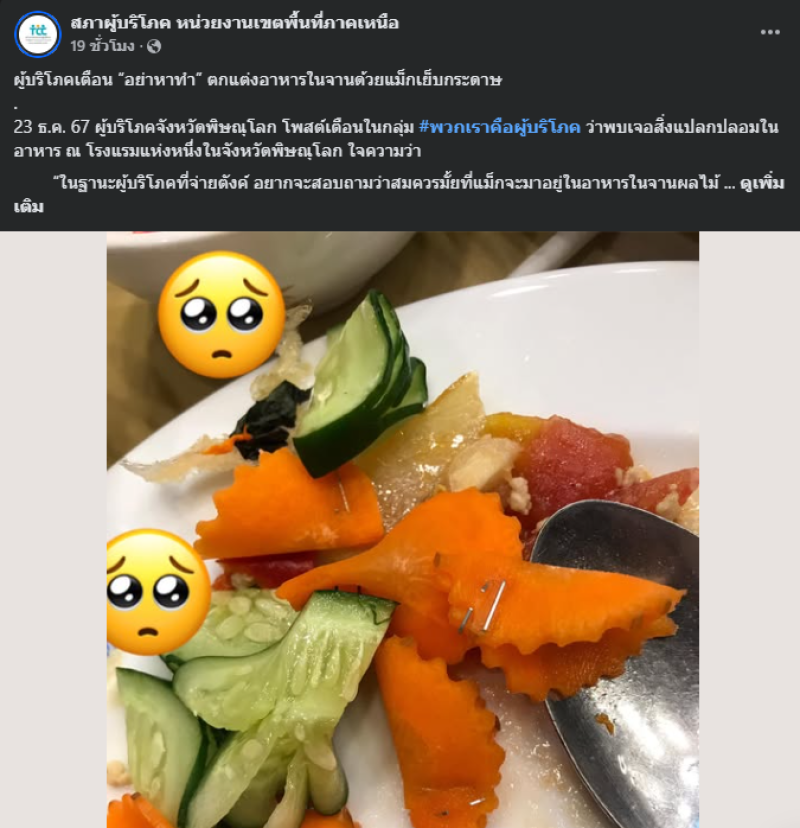Tap the 19 ชั่วโมง post timestamp

(102, 46)
